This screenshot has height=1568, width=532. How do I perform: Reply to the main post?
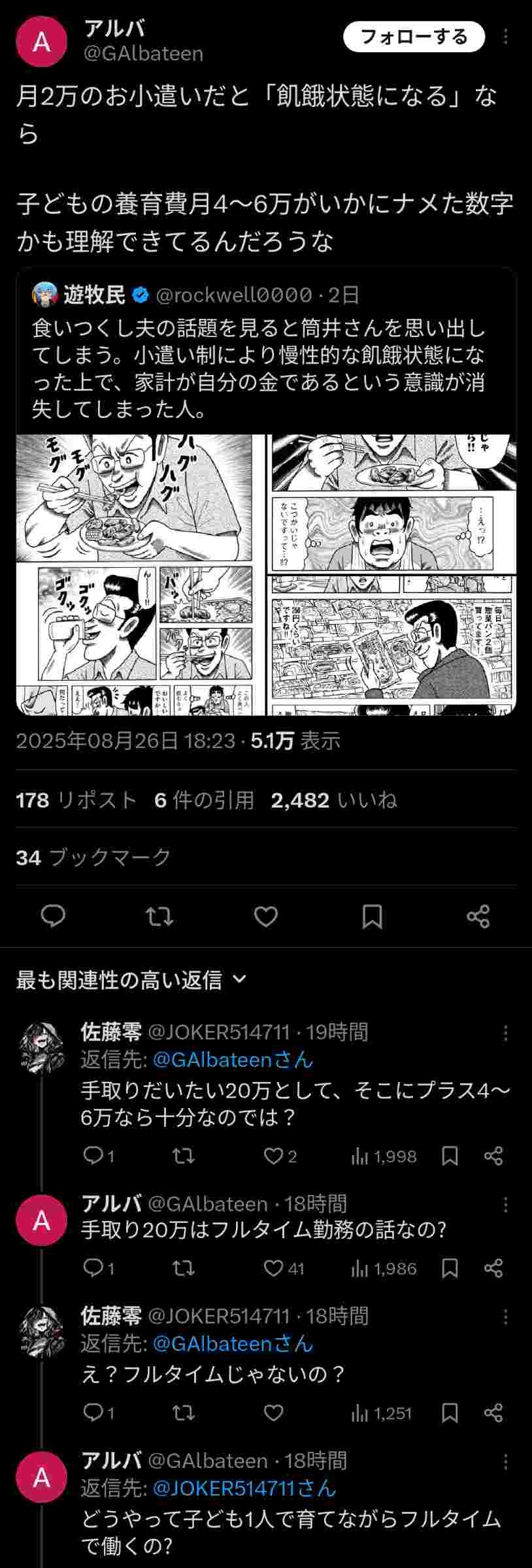click(x=53, y=916)
